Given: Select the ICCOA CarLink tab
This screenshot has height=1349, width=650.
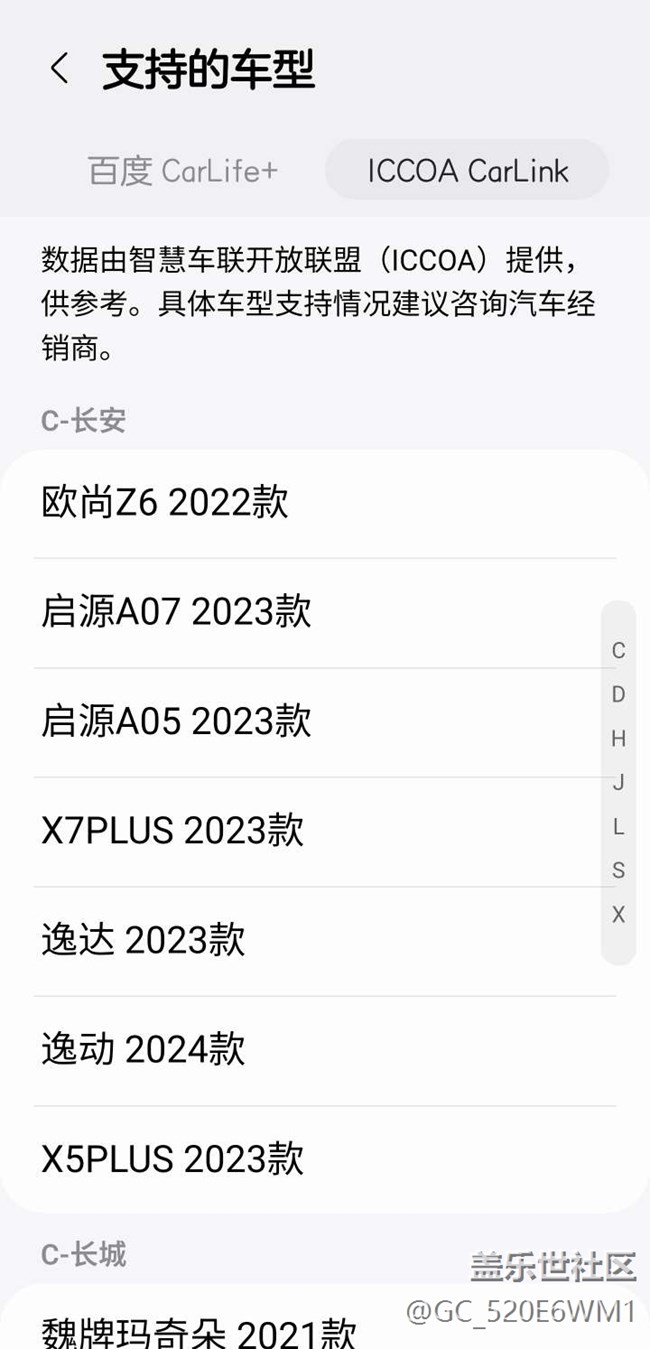Looking at the screenshot, I should click(x=467, y=171).
